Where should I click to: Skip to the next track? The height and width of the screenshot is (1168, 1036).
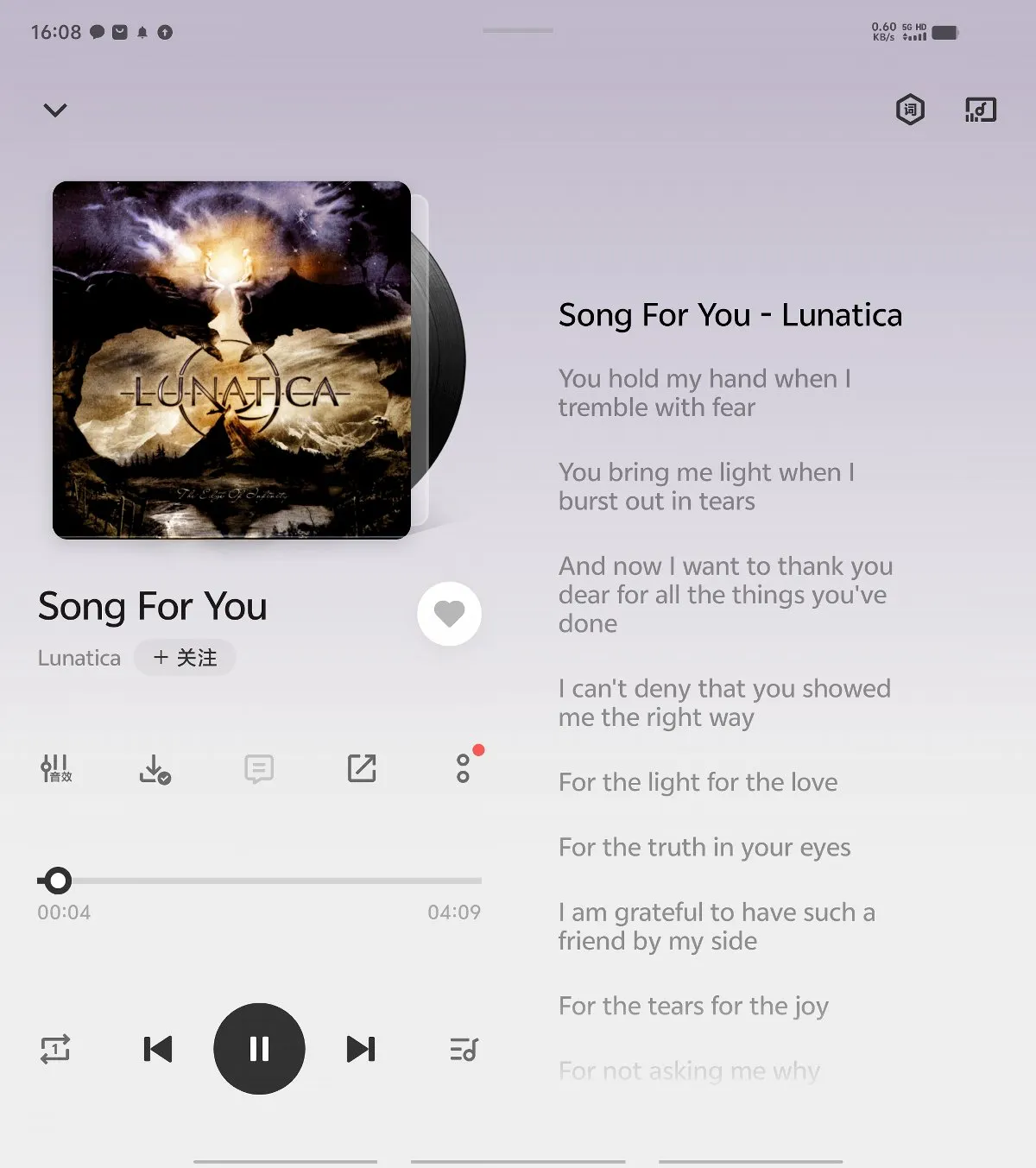click(x=361, y=1049)
